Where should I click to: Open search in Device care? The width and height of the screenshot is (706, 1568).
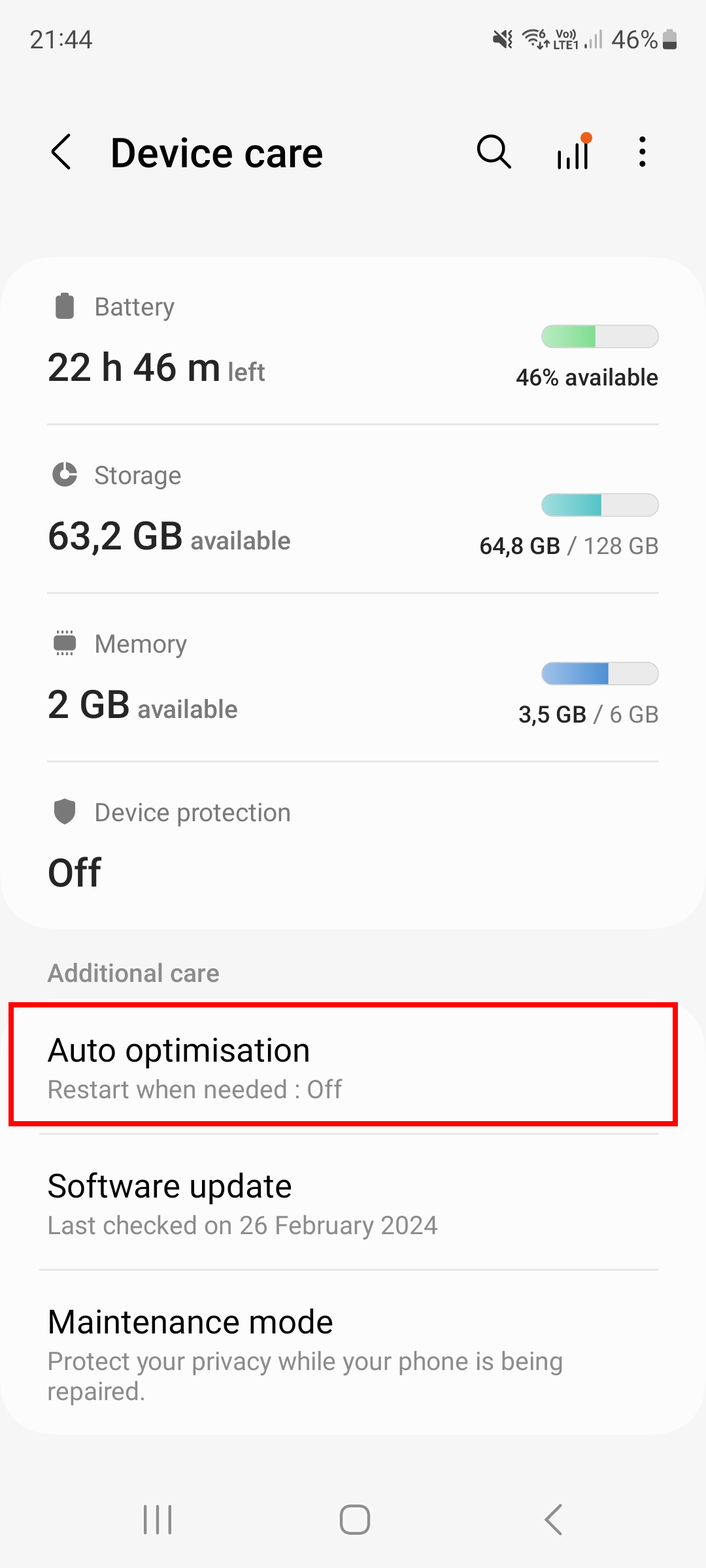click(x=494, y=152)
